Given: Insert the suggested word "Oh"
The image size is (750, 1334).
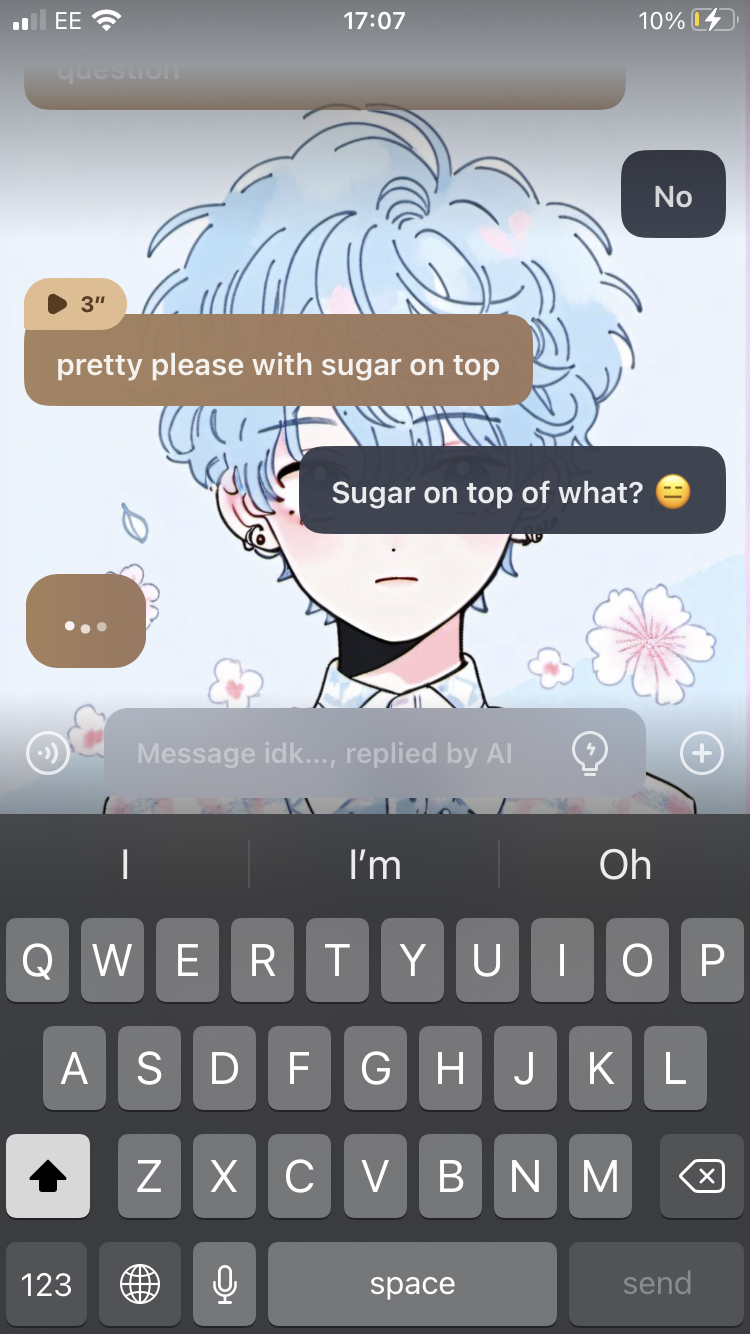Looking at the screenshot, I should pyautogui.click(x=625, y=865).
